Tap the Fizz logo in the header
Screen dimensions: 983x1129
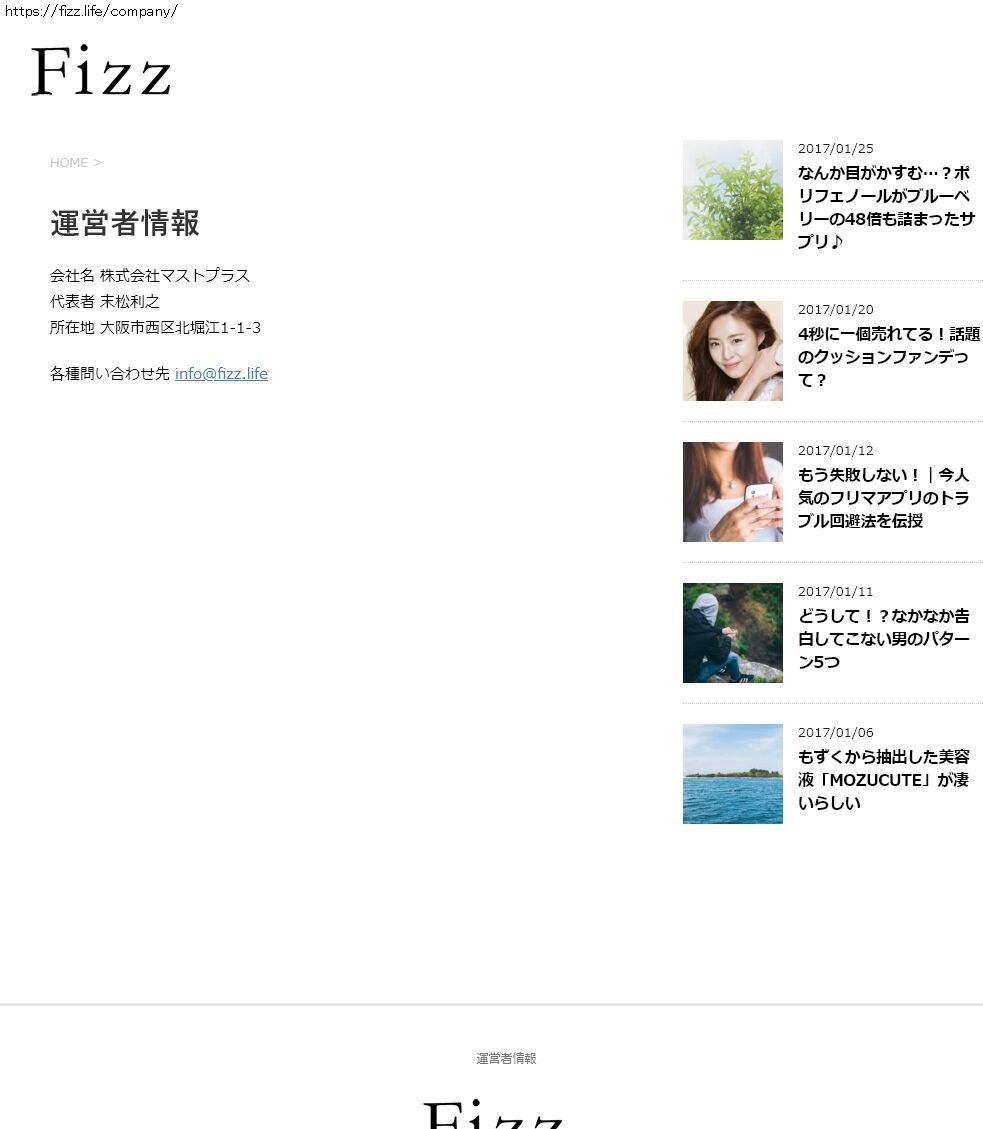click(101, 71)
